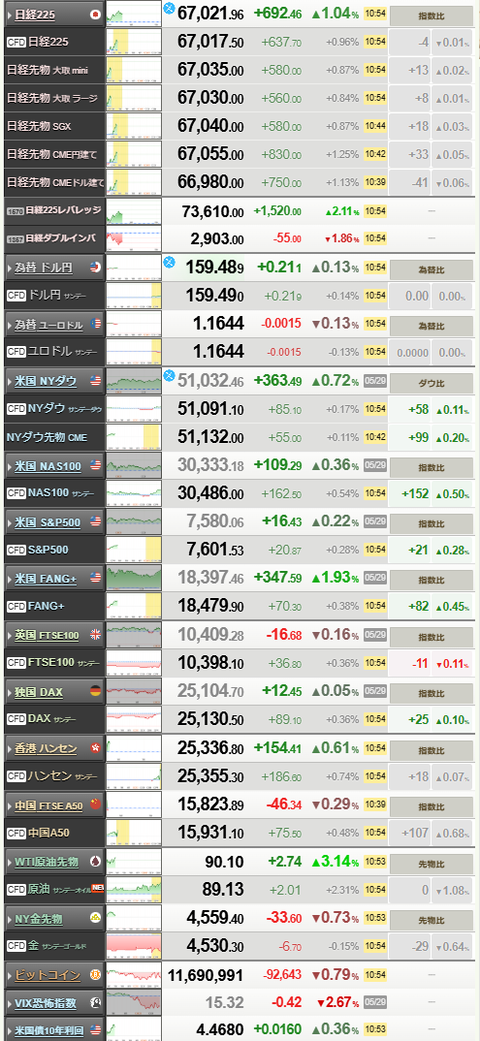Open 独国 DAX index page
The image size is (480, 1041).
39,692
